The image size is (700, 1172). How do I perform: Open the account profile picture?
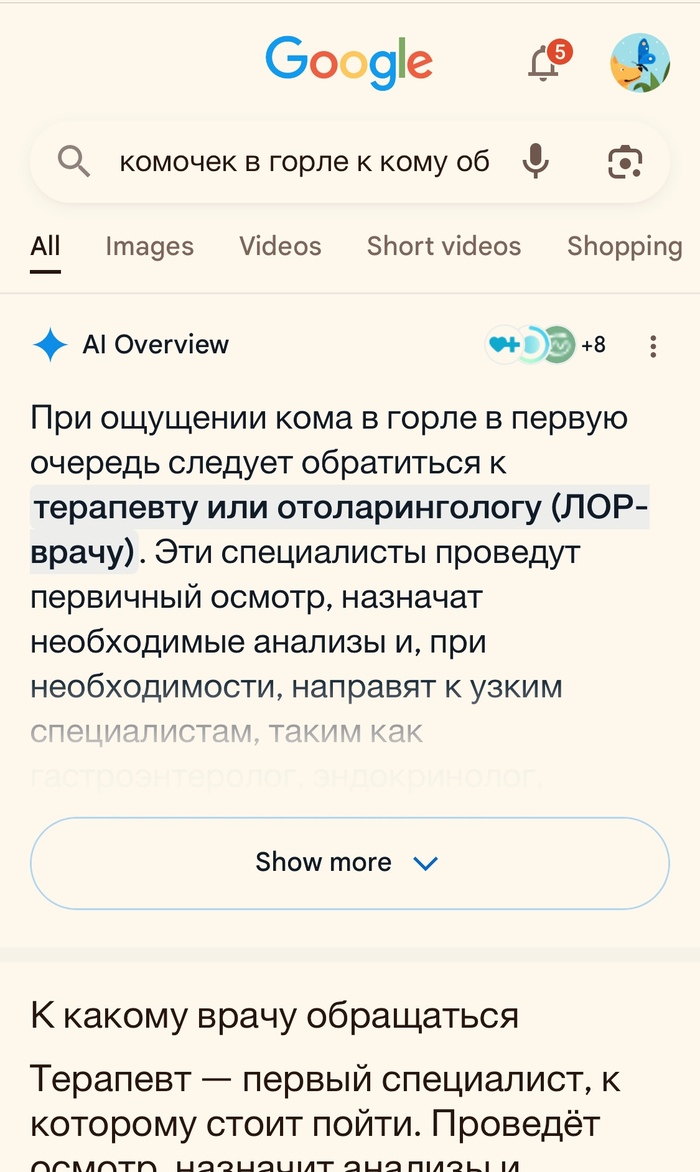(x=640, y=63)
